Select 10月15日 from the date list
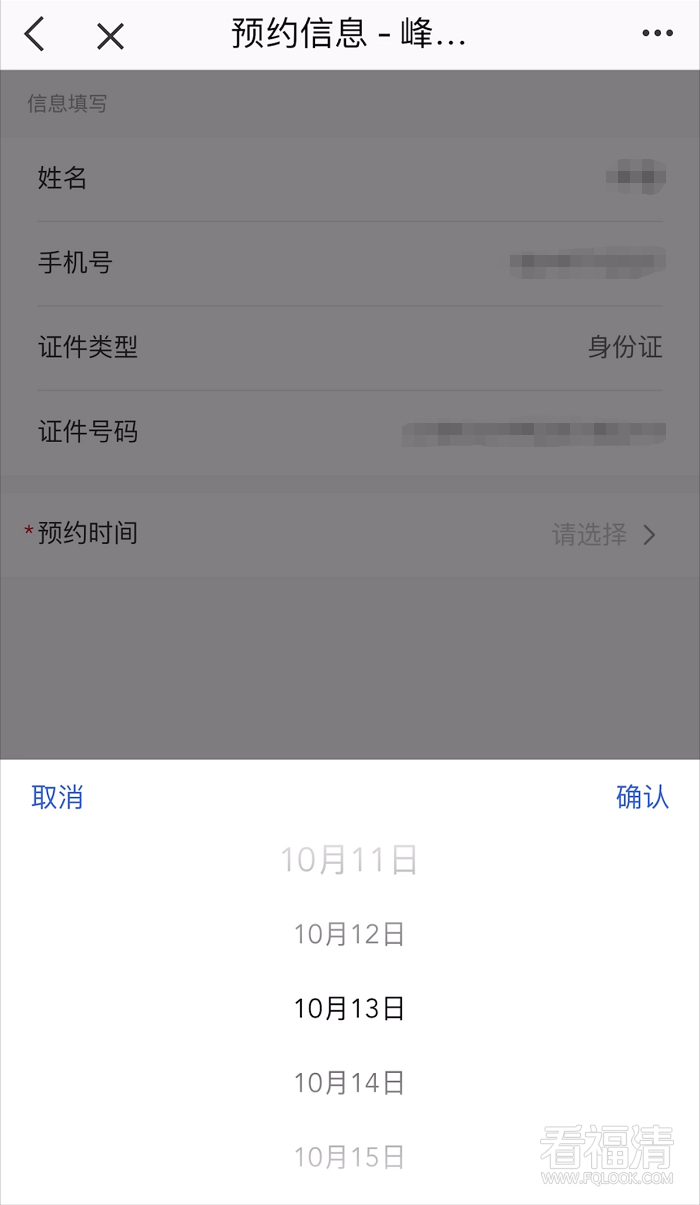The image size is (700, 1205). (349, 1157)
